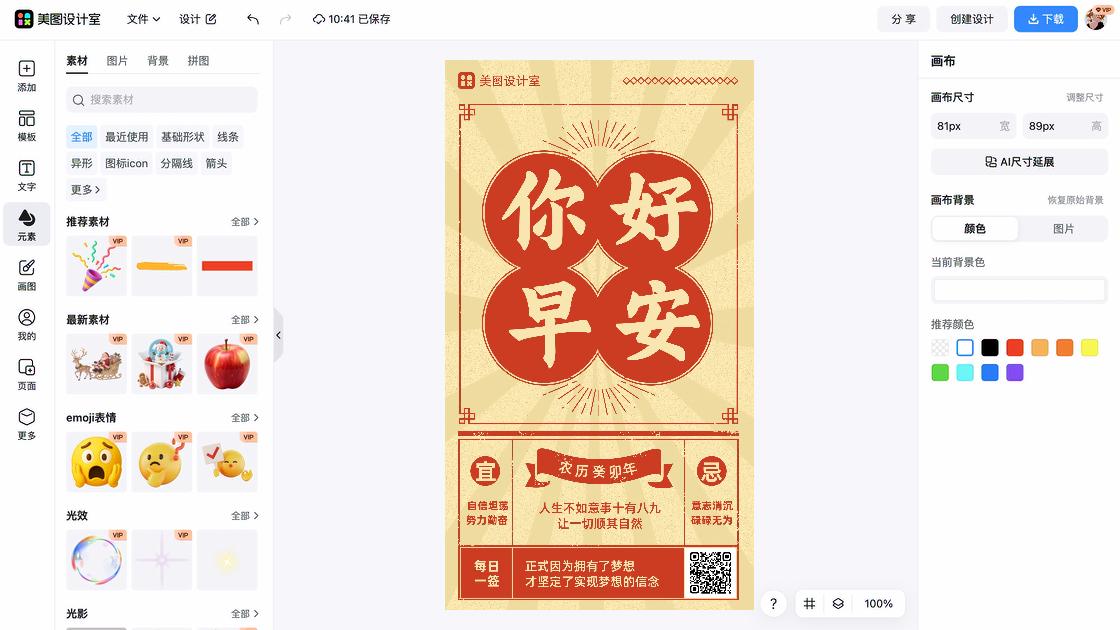Pick the red recommended color
Image resolution: width=1120 pixels, height=630 pixels.
pyautogui.click(x=1015, y=348)
